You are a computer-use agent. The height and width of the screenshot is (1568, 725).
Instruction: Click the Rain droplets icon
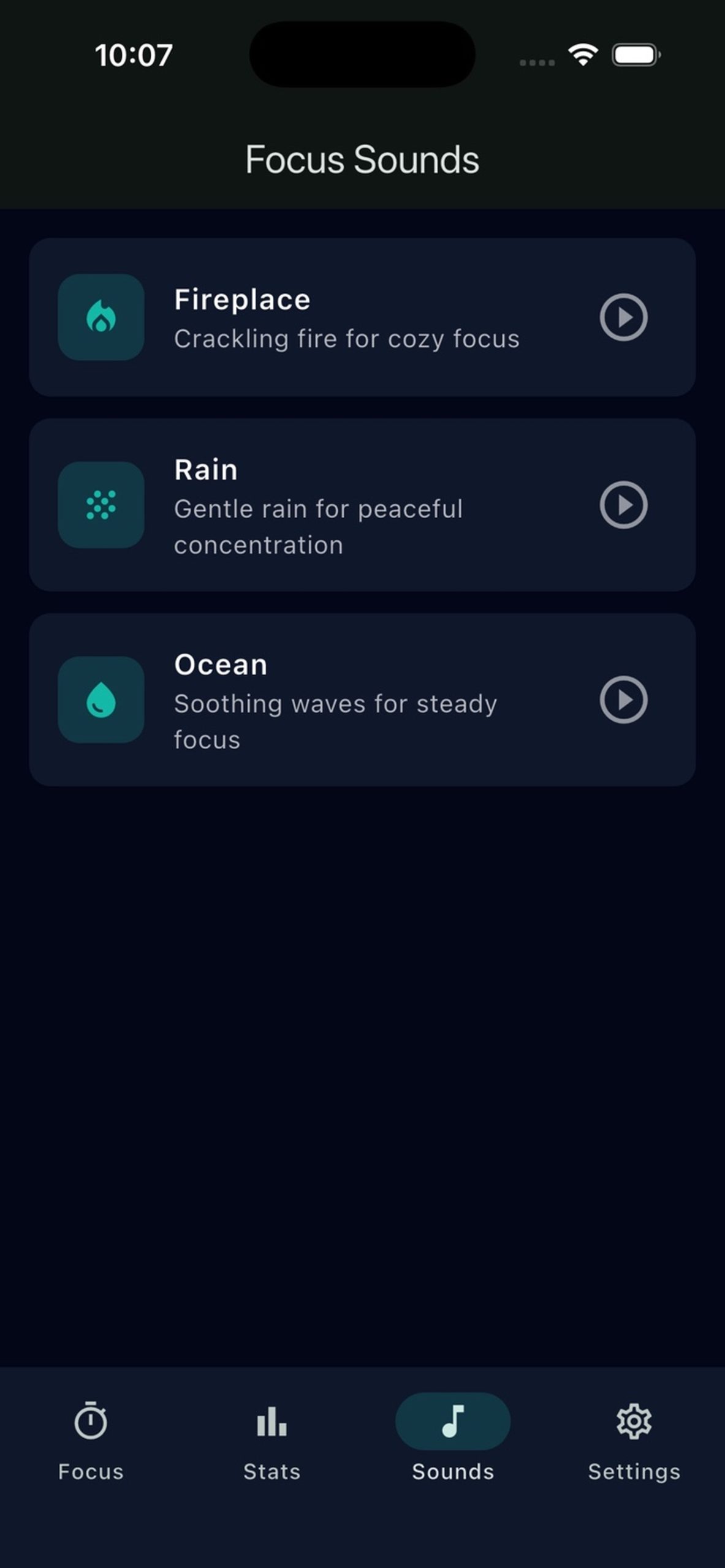tap(101, 503)
